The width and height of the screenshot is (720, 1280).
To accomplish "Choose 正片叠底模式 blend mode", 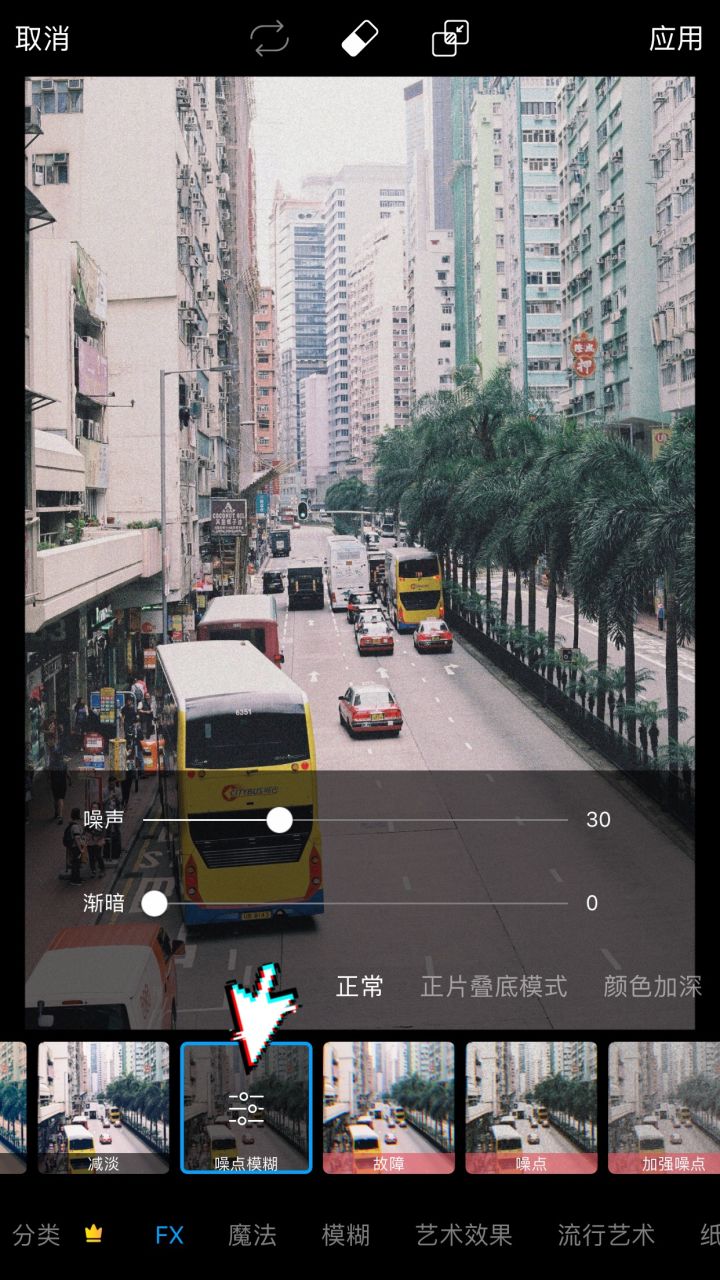I will (x=494, y=987).
